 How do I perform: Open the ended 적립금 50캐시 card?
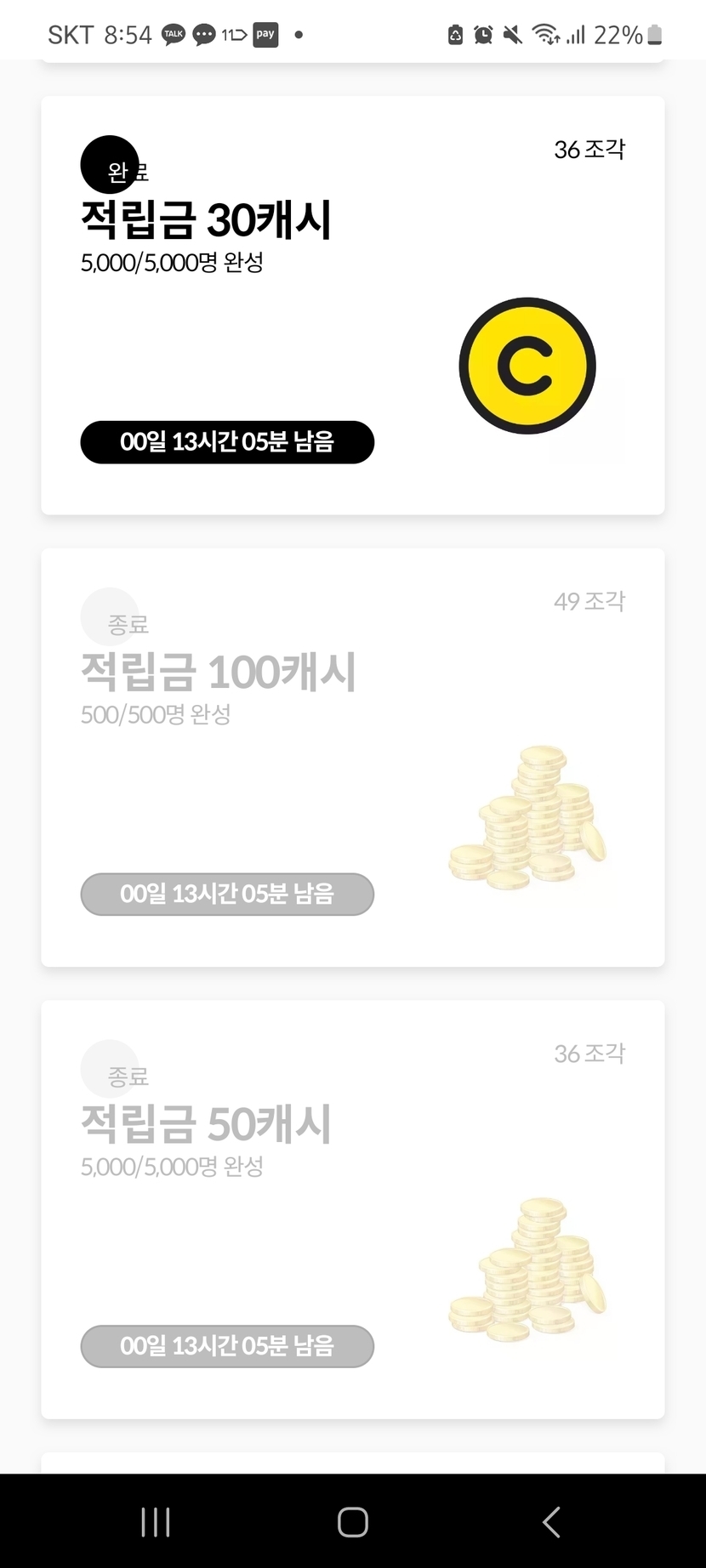pos(352,1209)
